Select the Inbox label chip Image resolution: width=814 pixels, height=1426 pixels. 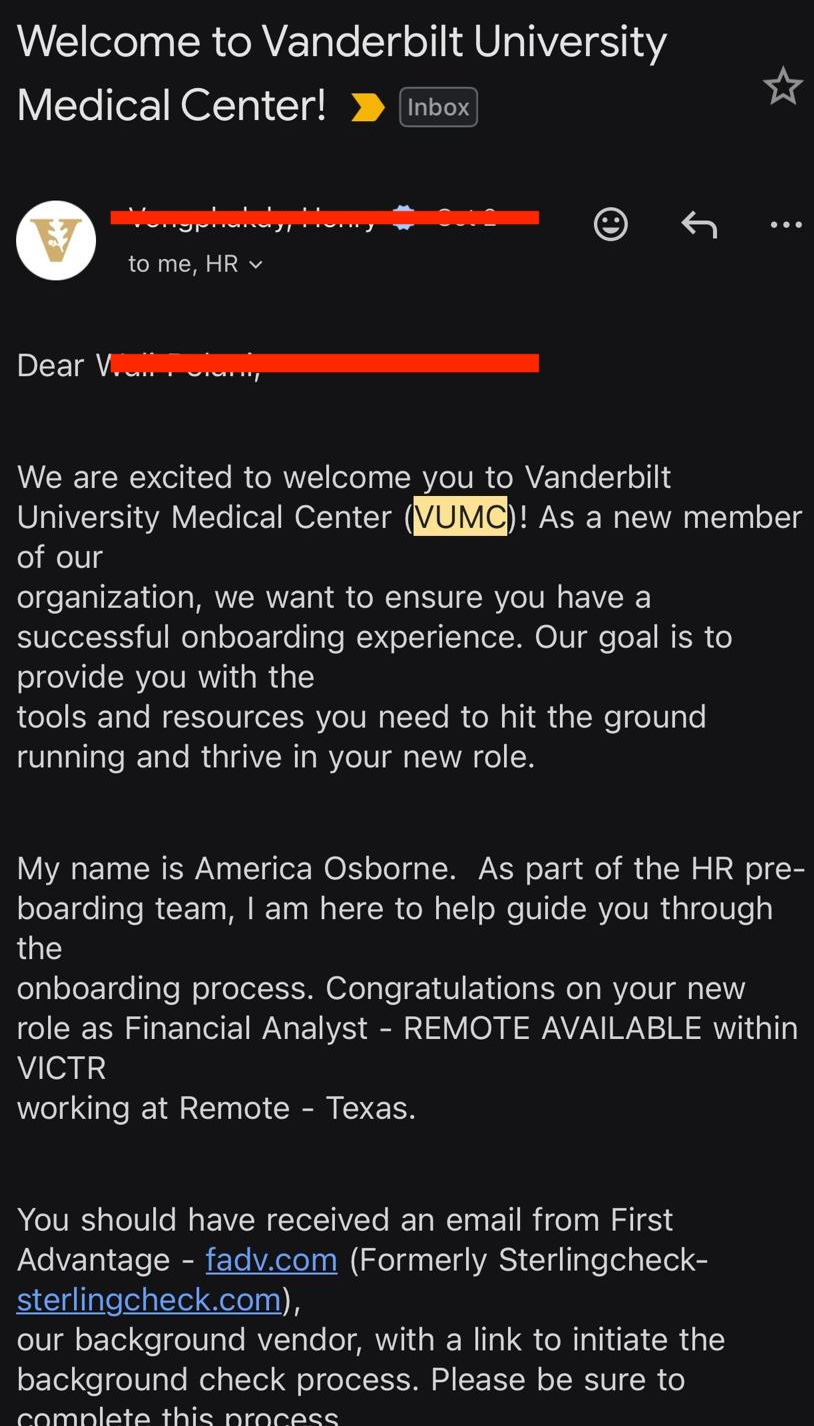tap(438, 107)
